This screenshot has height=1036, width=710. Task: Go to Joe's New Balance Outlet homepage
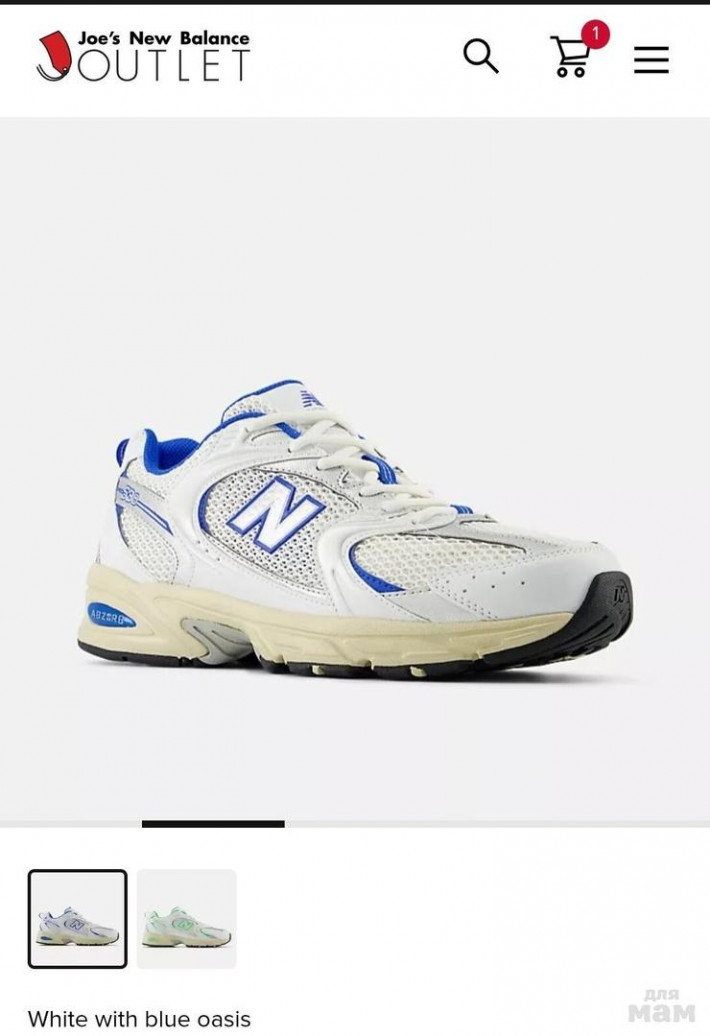143,56
